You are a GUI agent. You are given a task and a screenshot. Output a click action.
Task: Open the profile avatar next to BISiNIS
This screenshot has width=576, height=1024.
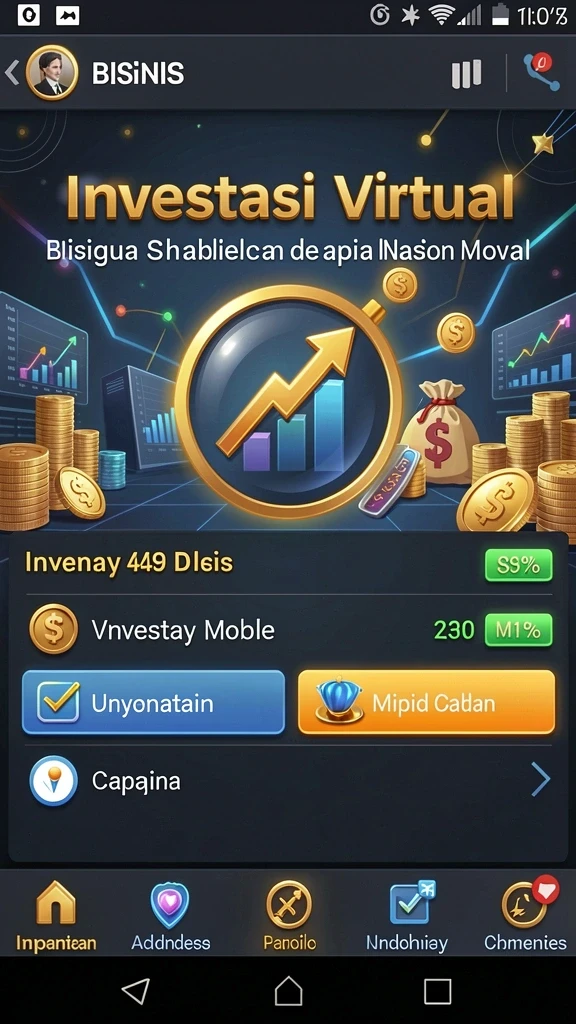52,72
